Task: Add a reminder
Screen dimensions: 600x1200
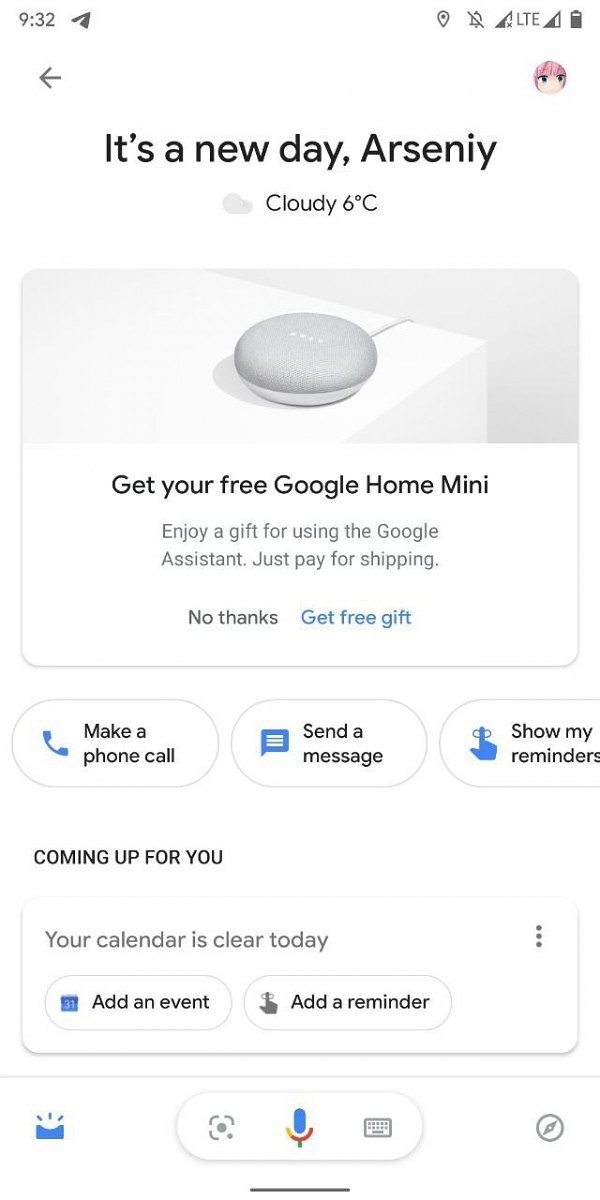Action: point(347,1002)
